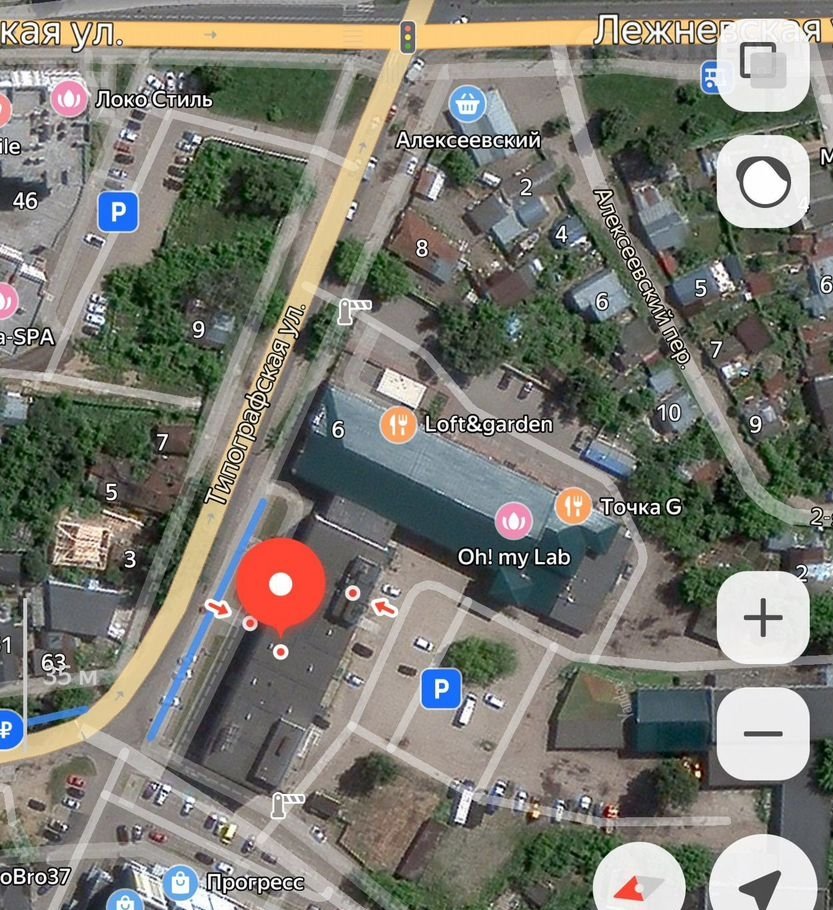Open the Loft&garden restaurant marker
833x910 pixels.
tap(398, 425)
